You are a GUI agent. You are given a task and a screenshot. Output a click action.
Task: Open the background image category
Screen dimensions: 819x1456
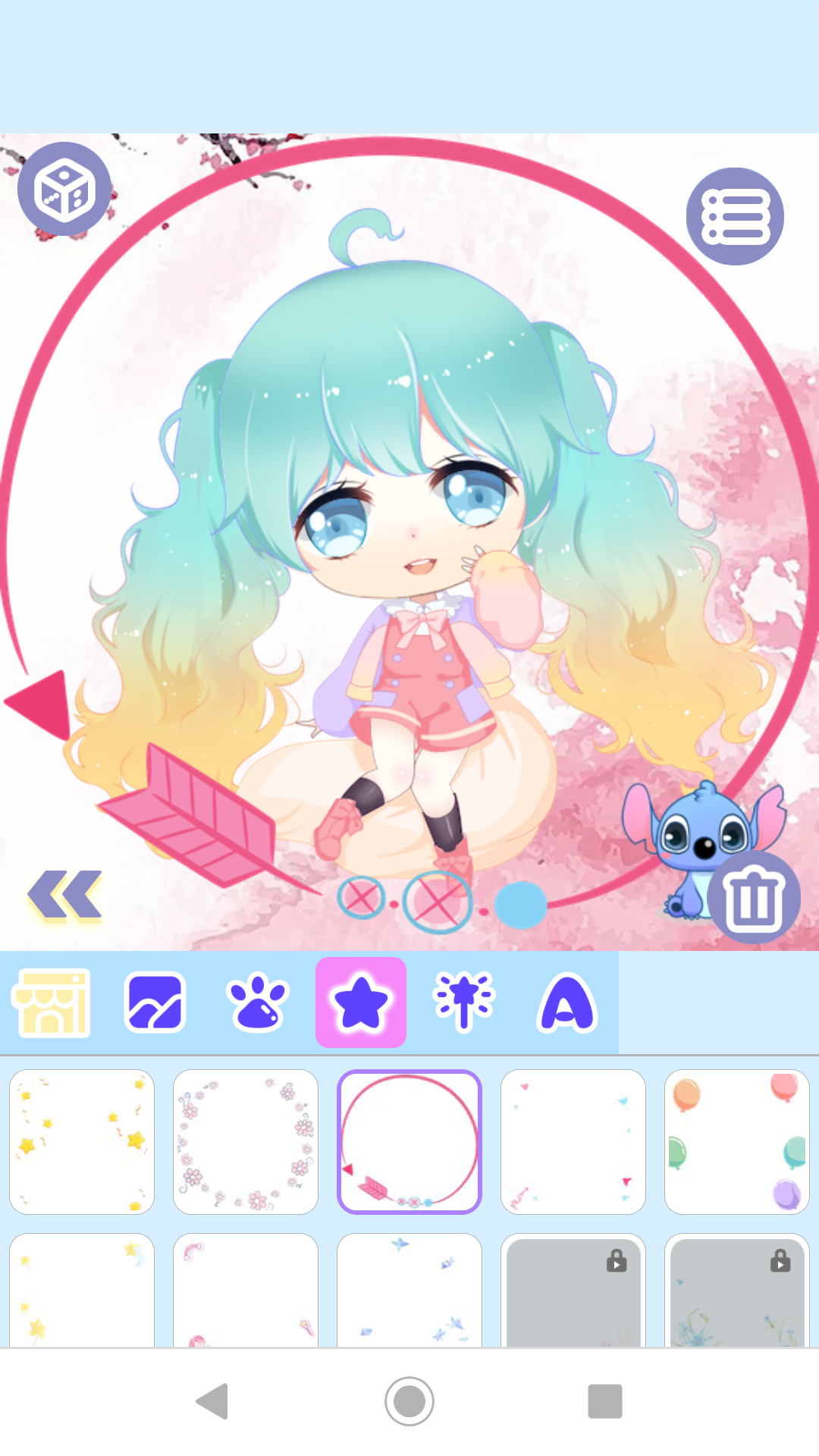(155, 1001)
